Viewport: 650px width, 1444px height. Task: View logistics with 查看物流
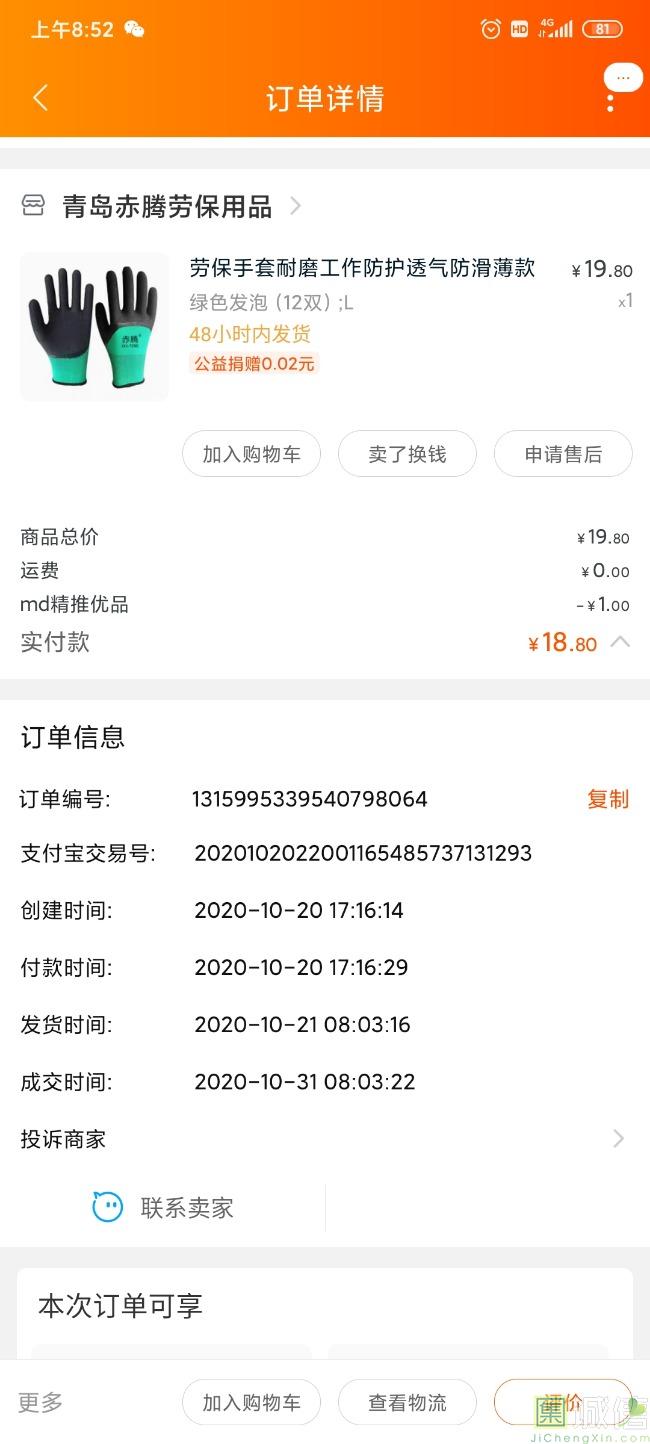coord(407,1402)
